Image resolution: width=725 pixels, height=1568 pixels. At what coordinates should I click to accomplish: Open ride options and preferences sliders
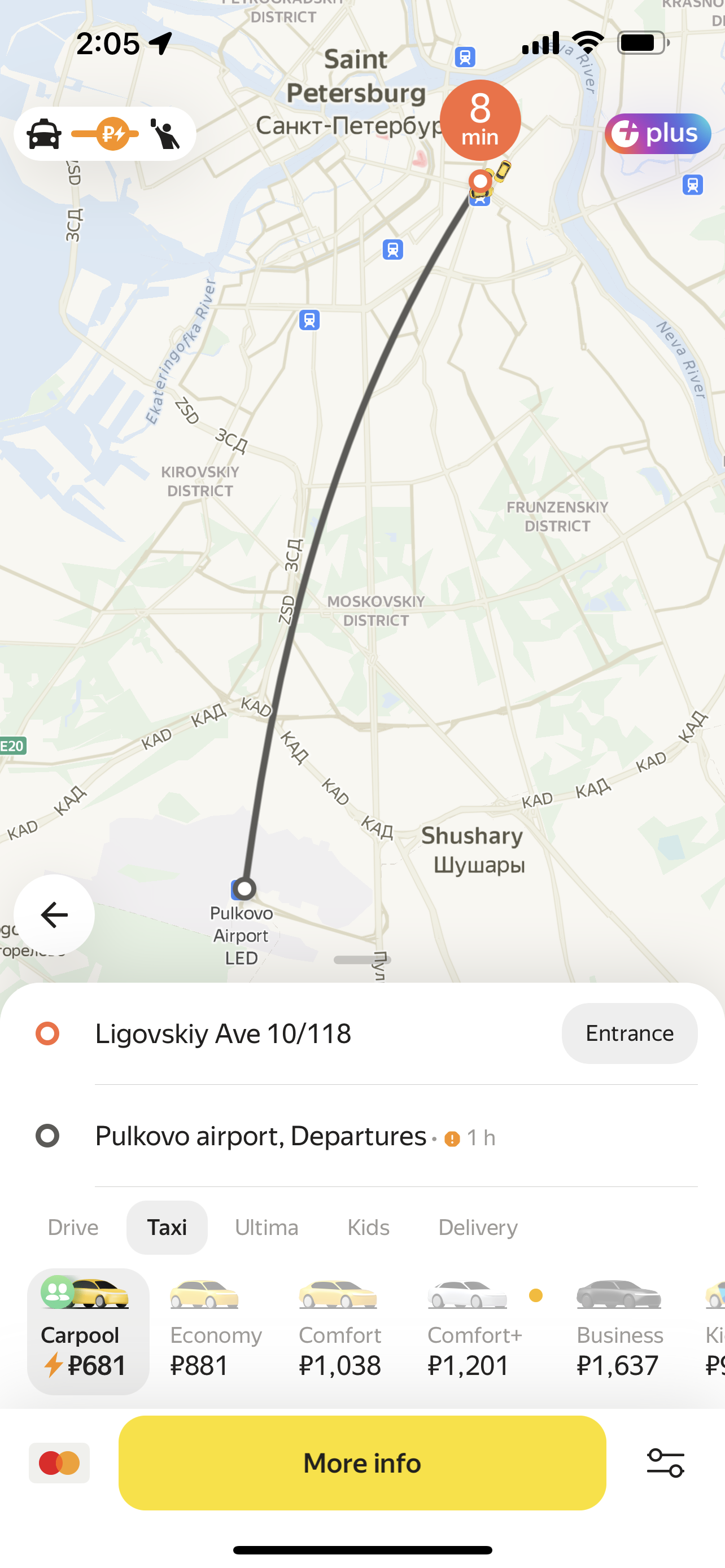665,1462
